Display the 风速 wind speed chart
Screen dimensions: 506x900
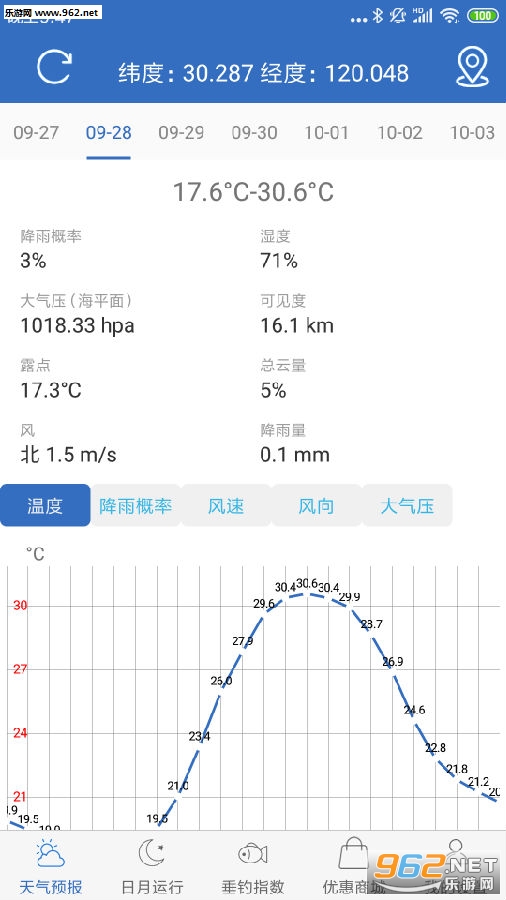tap(226, 506)
